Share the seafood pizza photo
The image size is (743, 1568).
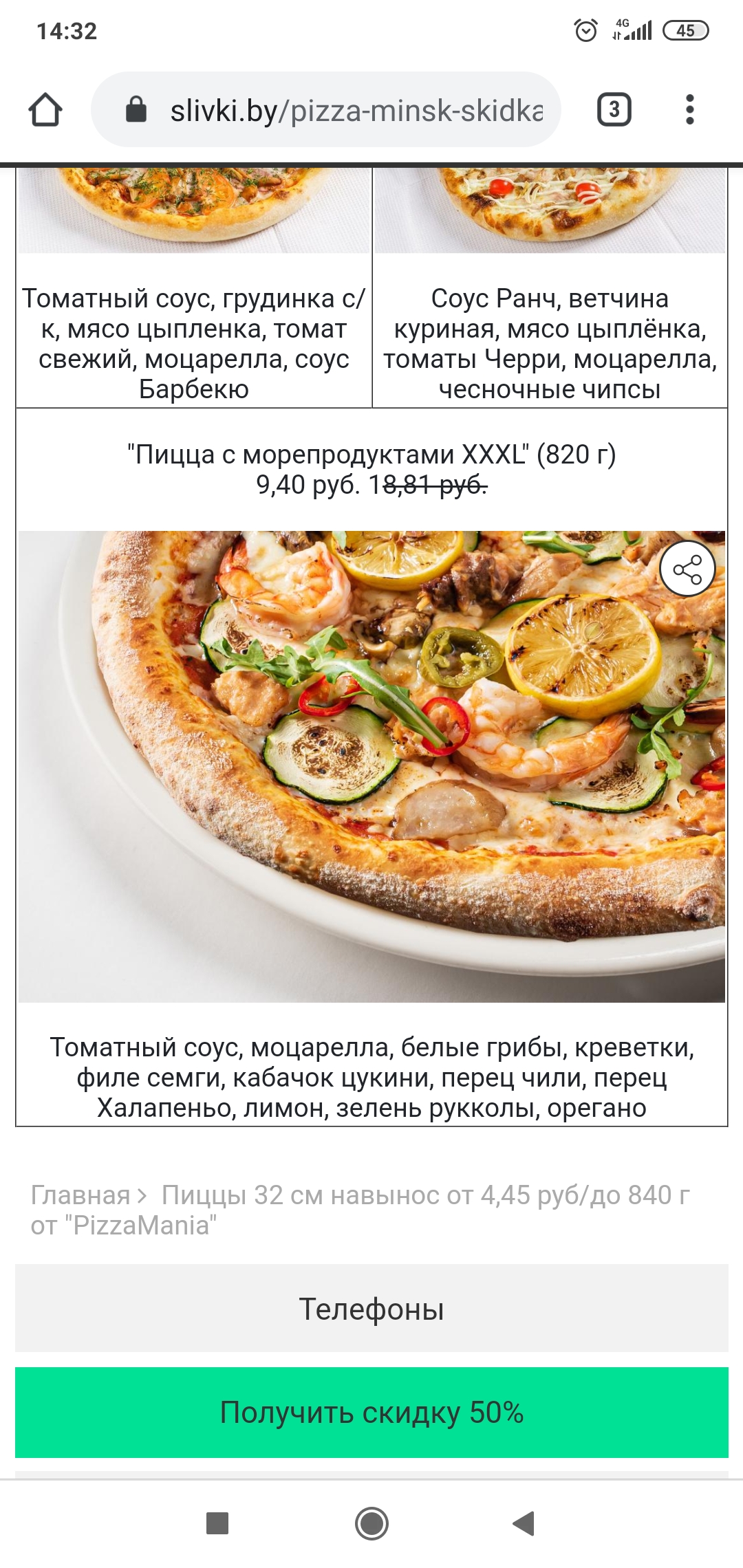click(x=687, y=569)
